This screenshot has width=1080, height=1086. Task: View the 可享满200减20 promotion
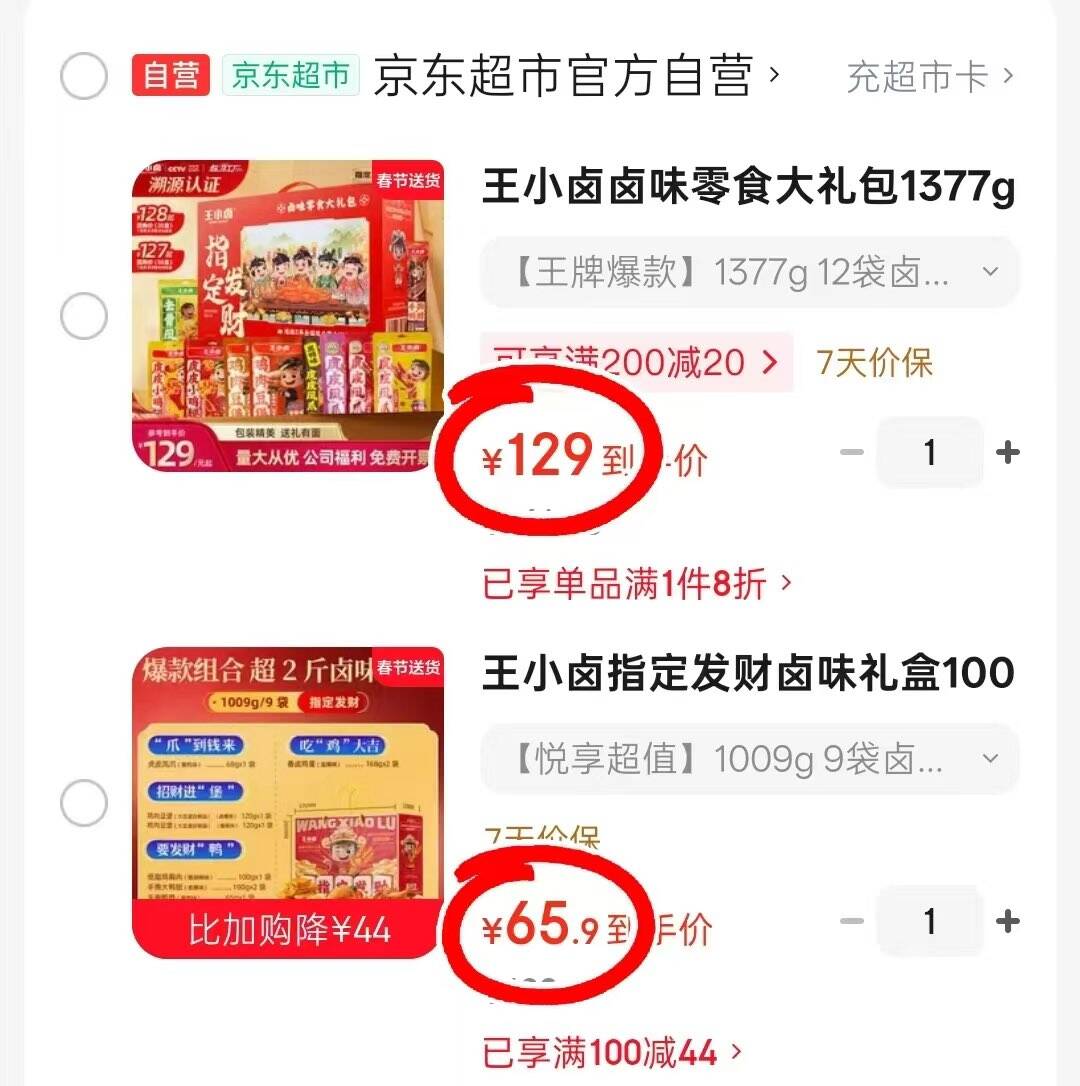coord(636,362)
